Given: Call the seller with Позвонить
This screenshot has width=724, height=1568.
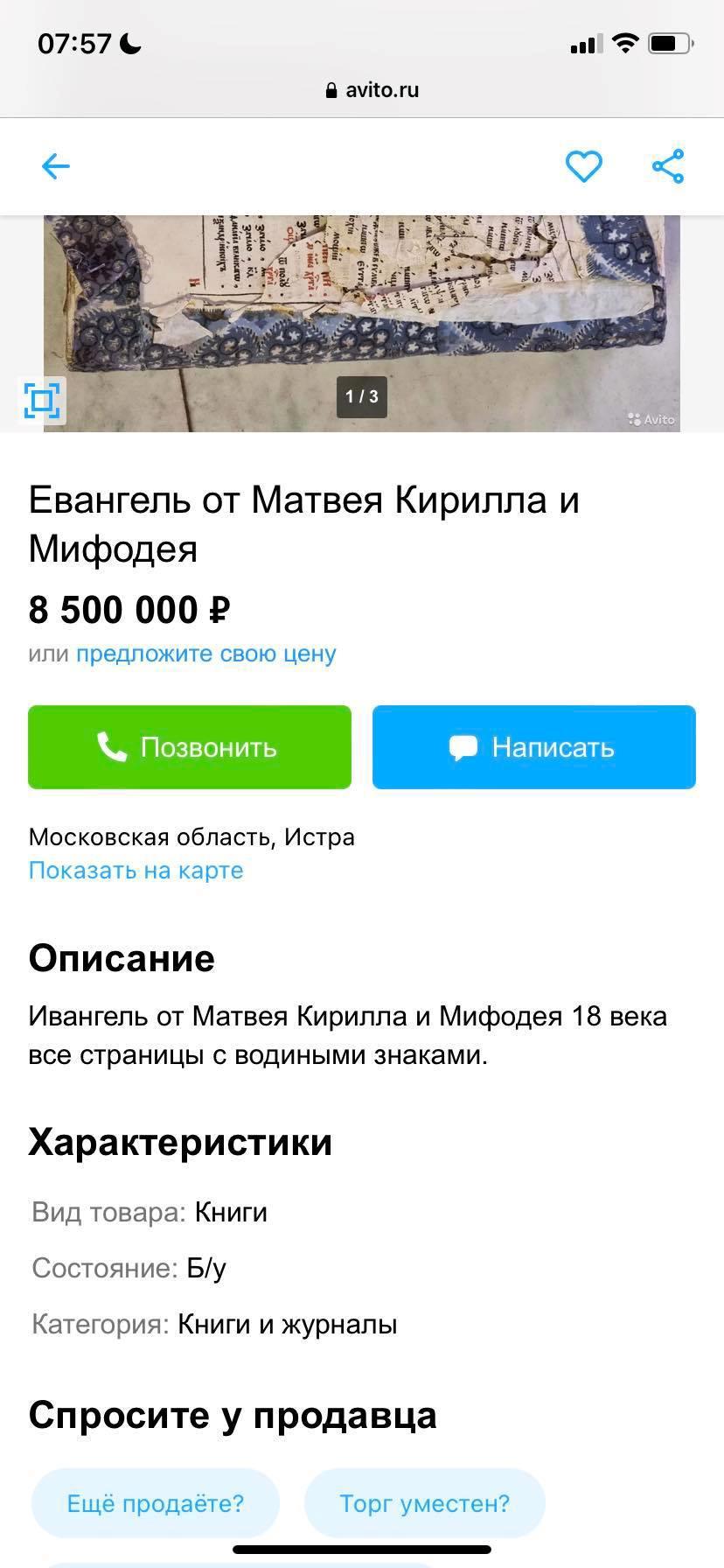Looking at the screenshot, I should [x=190, y=747].
